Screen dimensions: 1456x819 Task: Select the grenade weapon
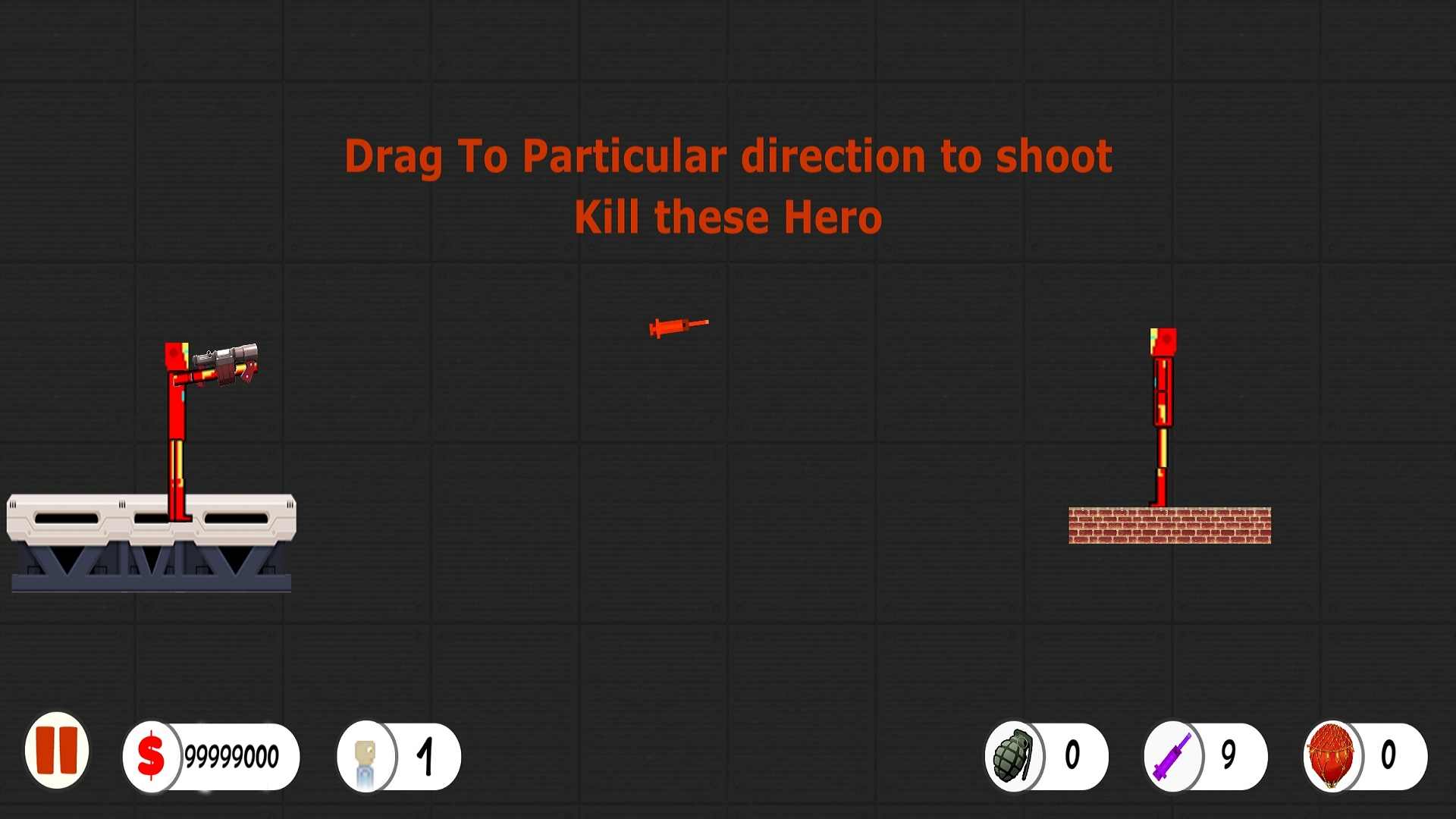[x=1014, y=755]
